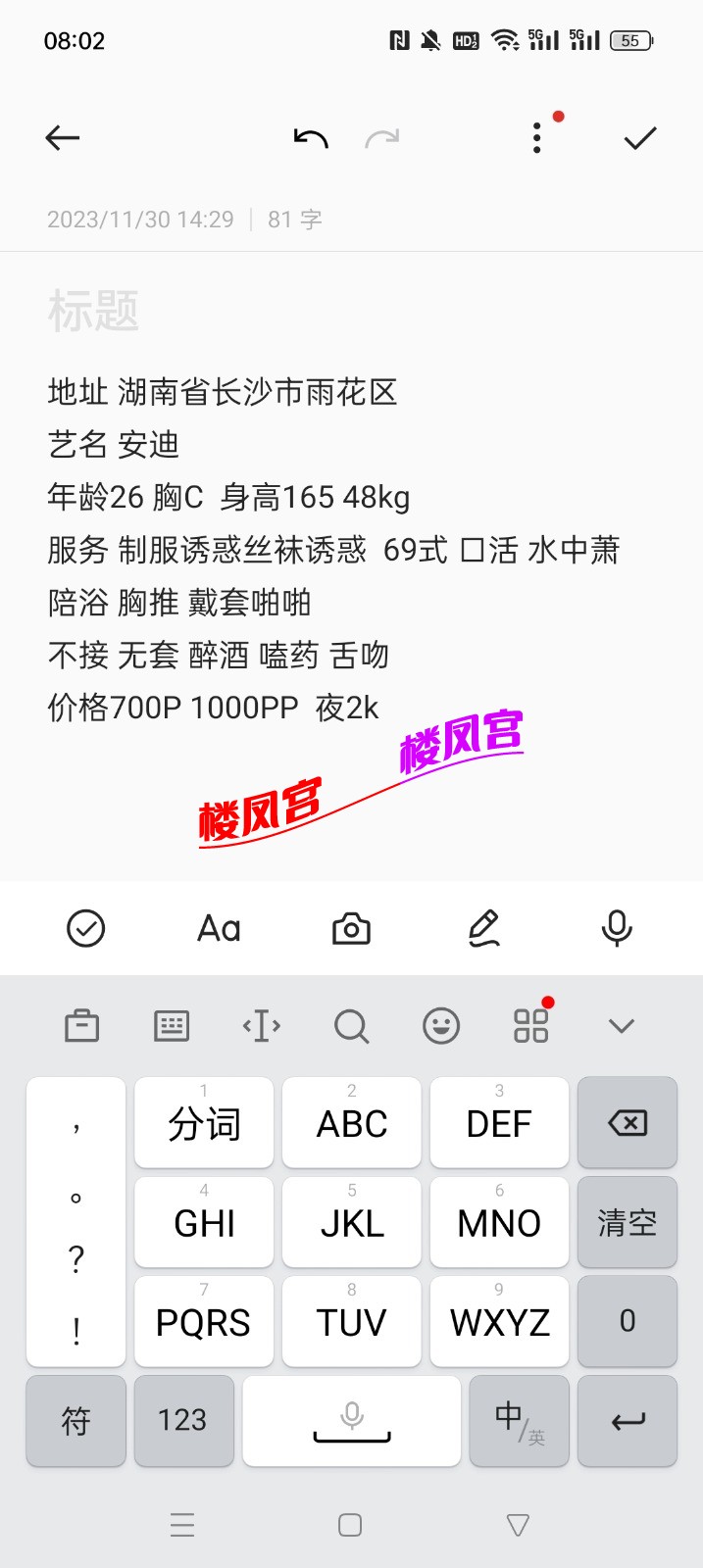703x1568 pixels.
Task: Tap the 清空 clear key
Action: pyautogui.click(x=628, y=1223)
